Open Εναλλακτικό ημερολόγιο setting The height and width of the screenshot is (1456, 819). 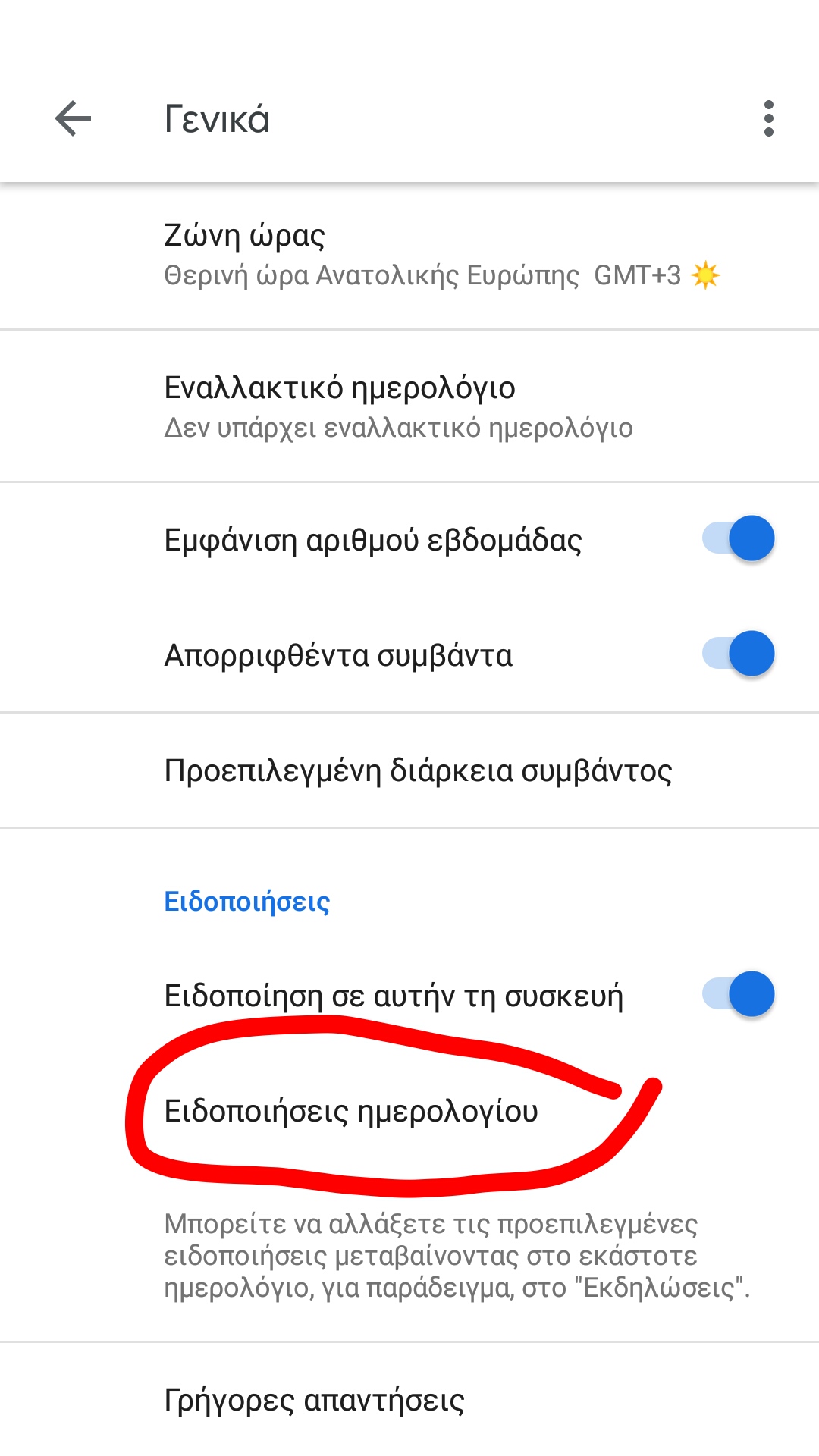[x=409, y=406]
